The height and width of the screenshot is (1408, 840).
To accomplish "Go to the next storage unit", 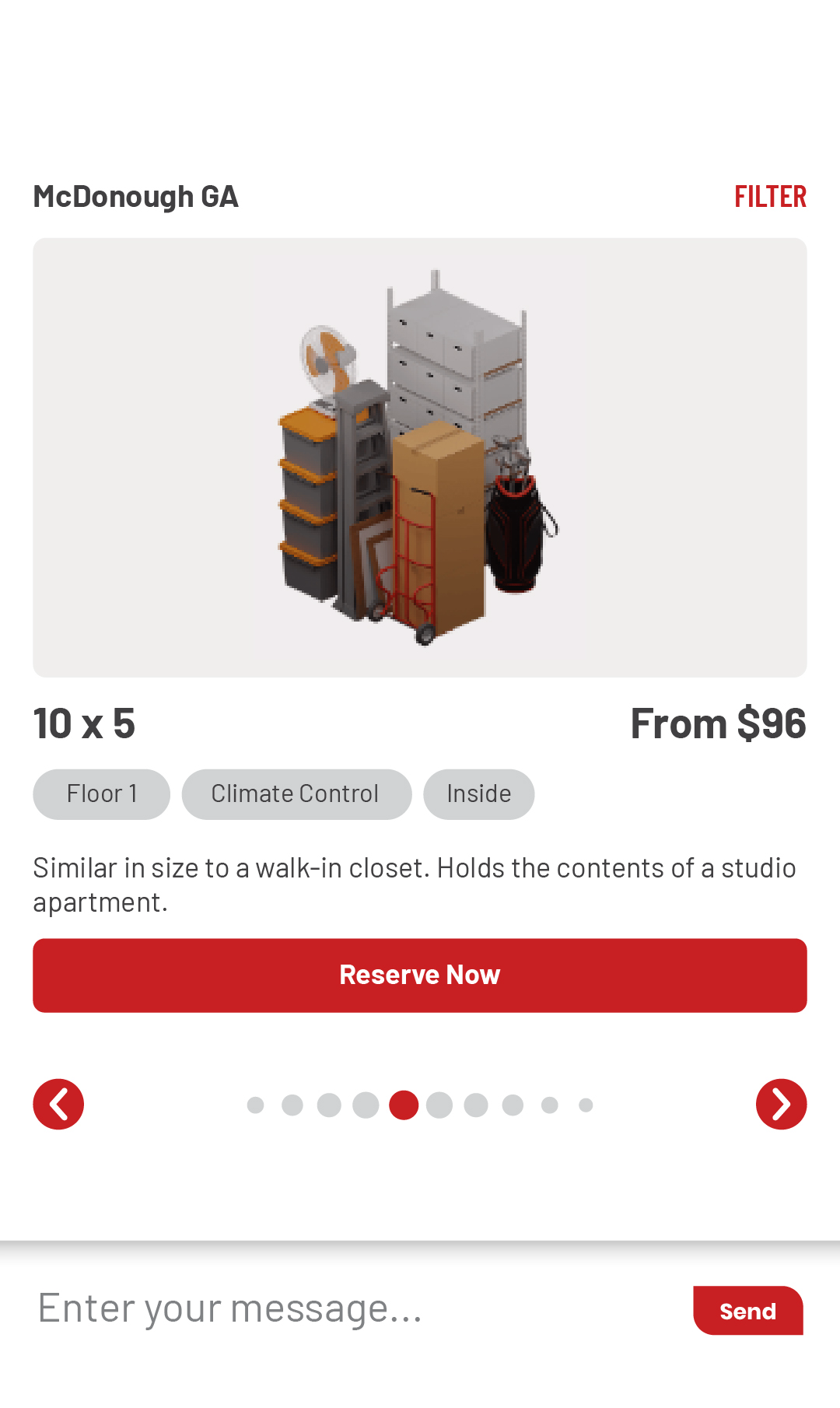I will point(781,1104).
